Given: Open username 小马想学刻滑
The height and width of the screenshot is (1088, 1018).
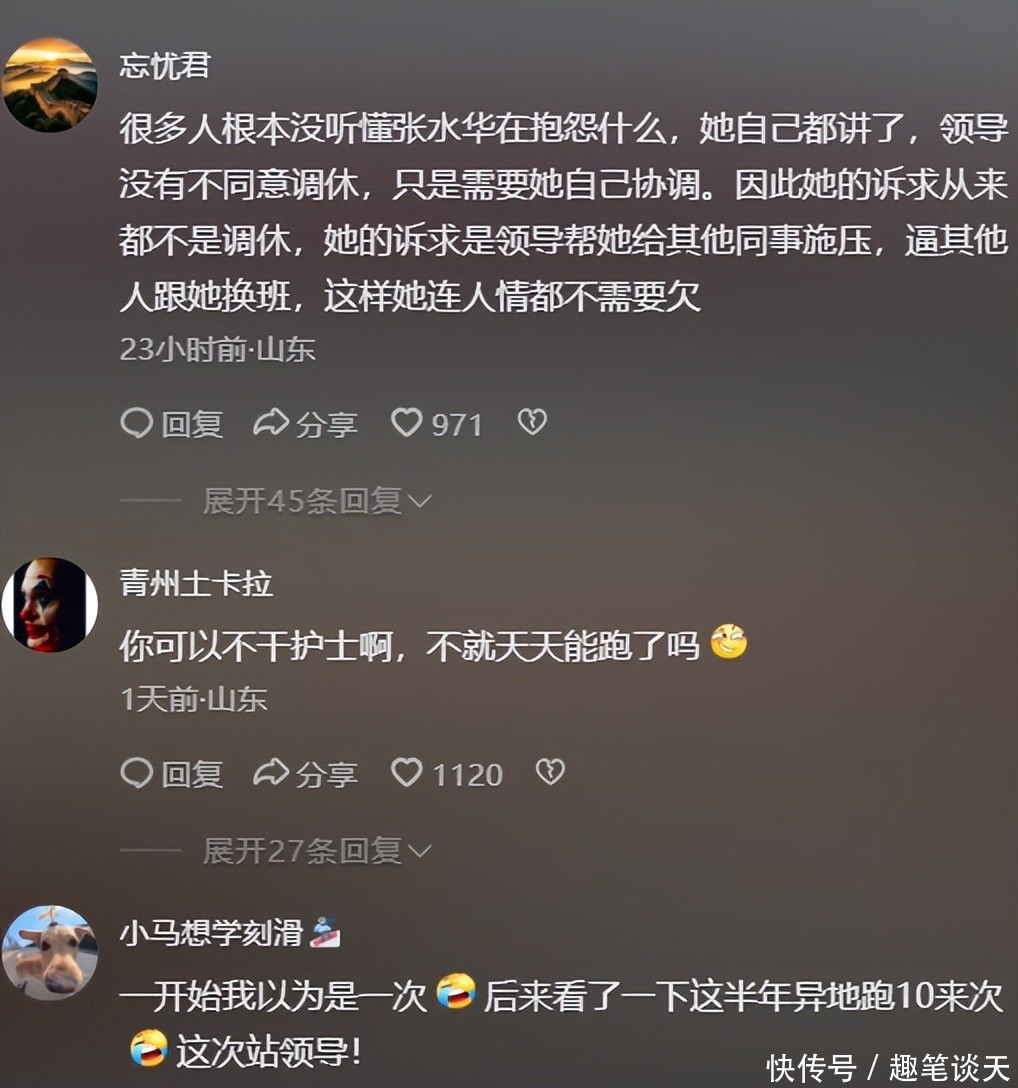Looking at the screenshot, I should click(x=212, y=933).
